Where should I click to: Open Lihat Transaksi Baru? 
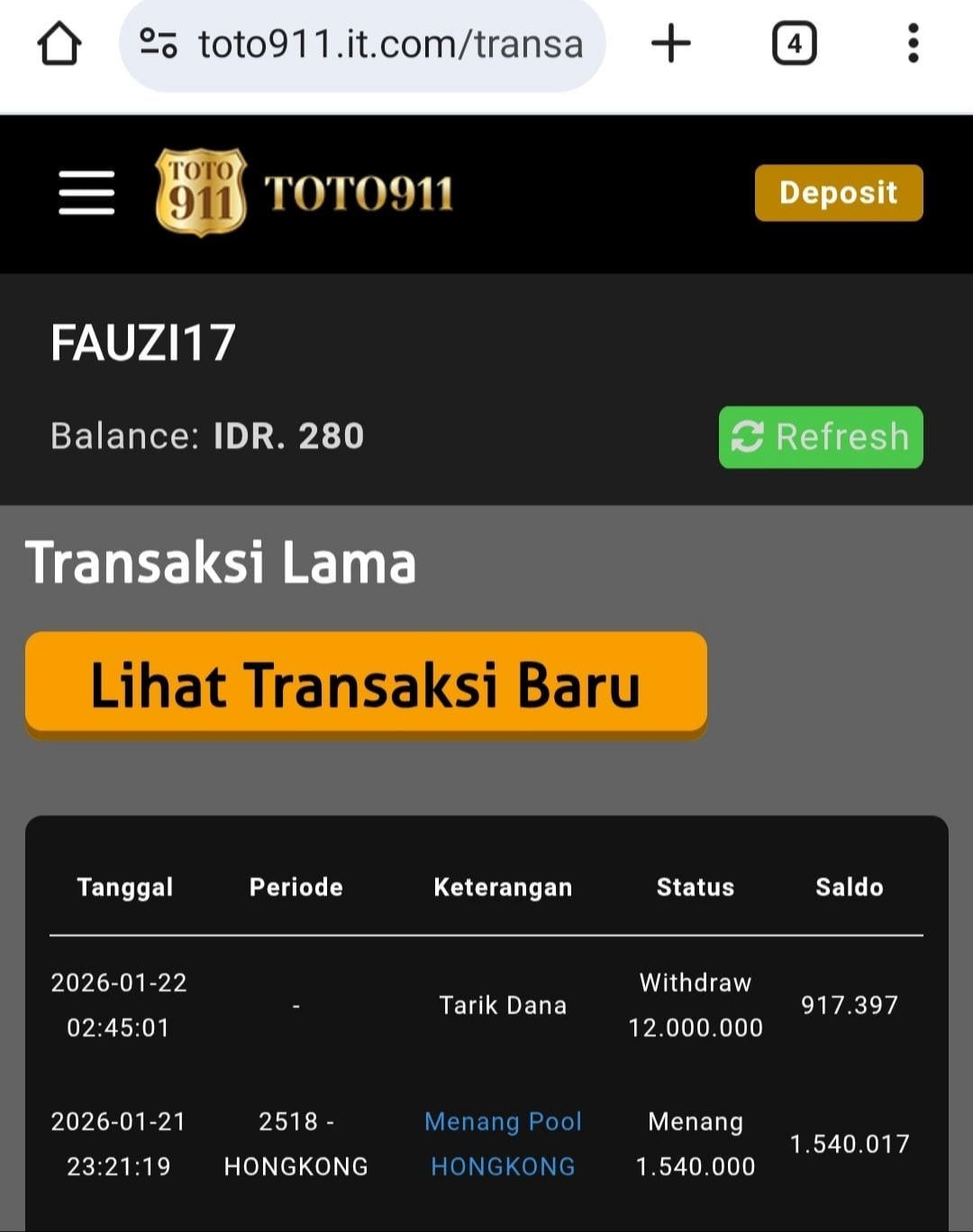click(x=366, y=685)
